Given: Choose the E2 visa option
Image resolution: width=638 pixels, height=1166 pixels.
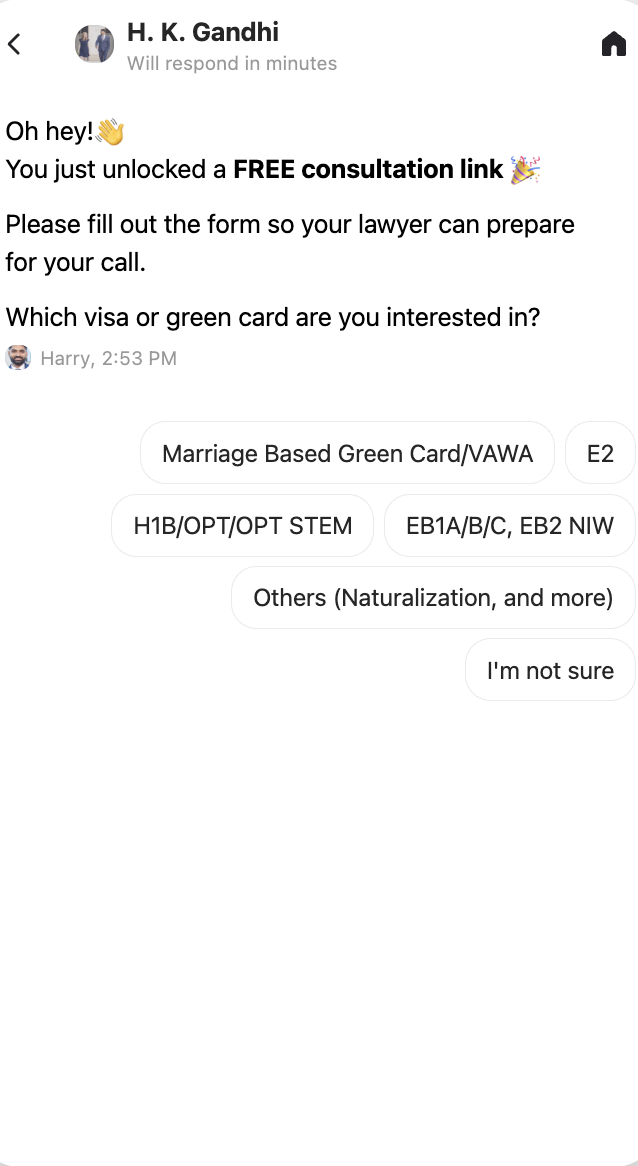Looking at the screenshot, I should pos(600,453).
